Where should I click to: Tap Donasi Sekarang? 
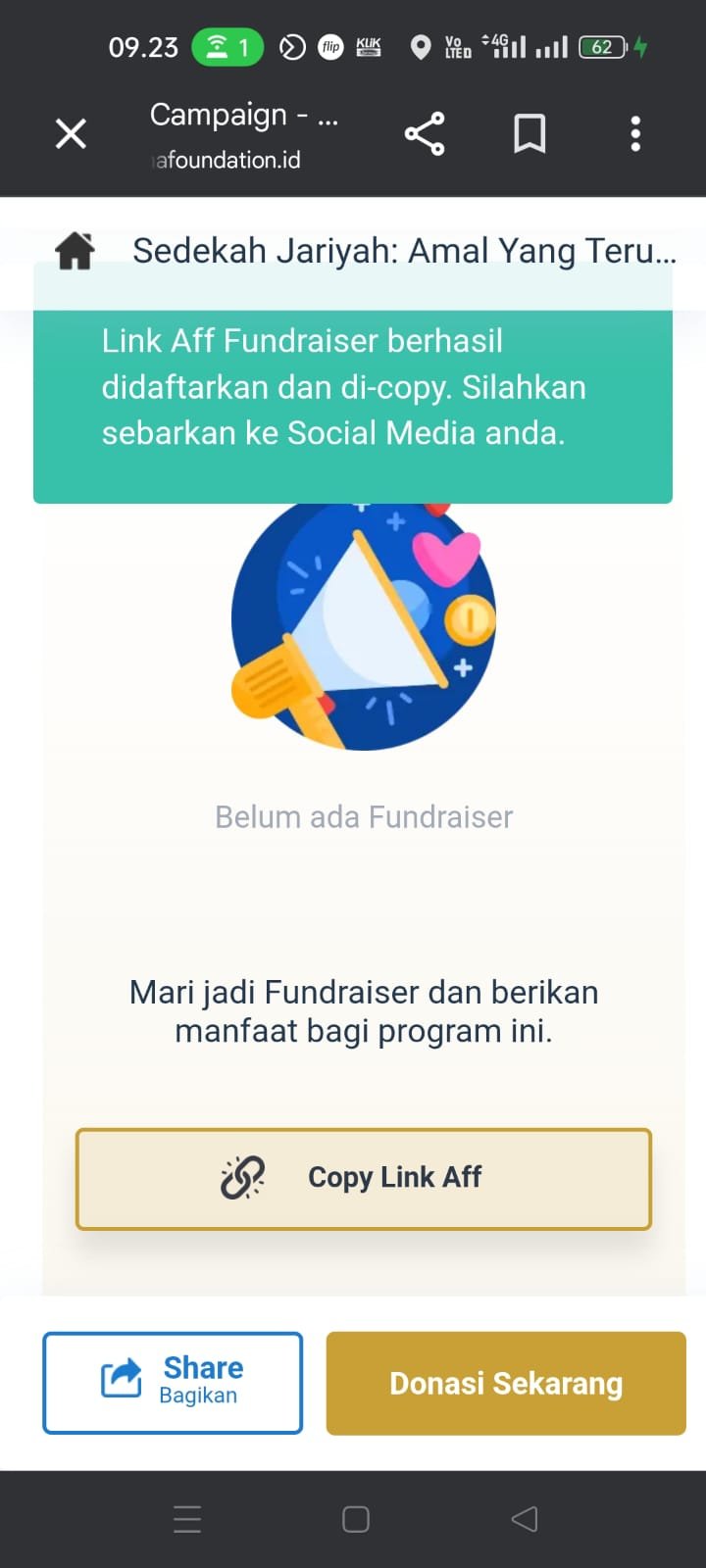[506, 1383]
